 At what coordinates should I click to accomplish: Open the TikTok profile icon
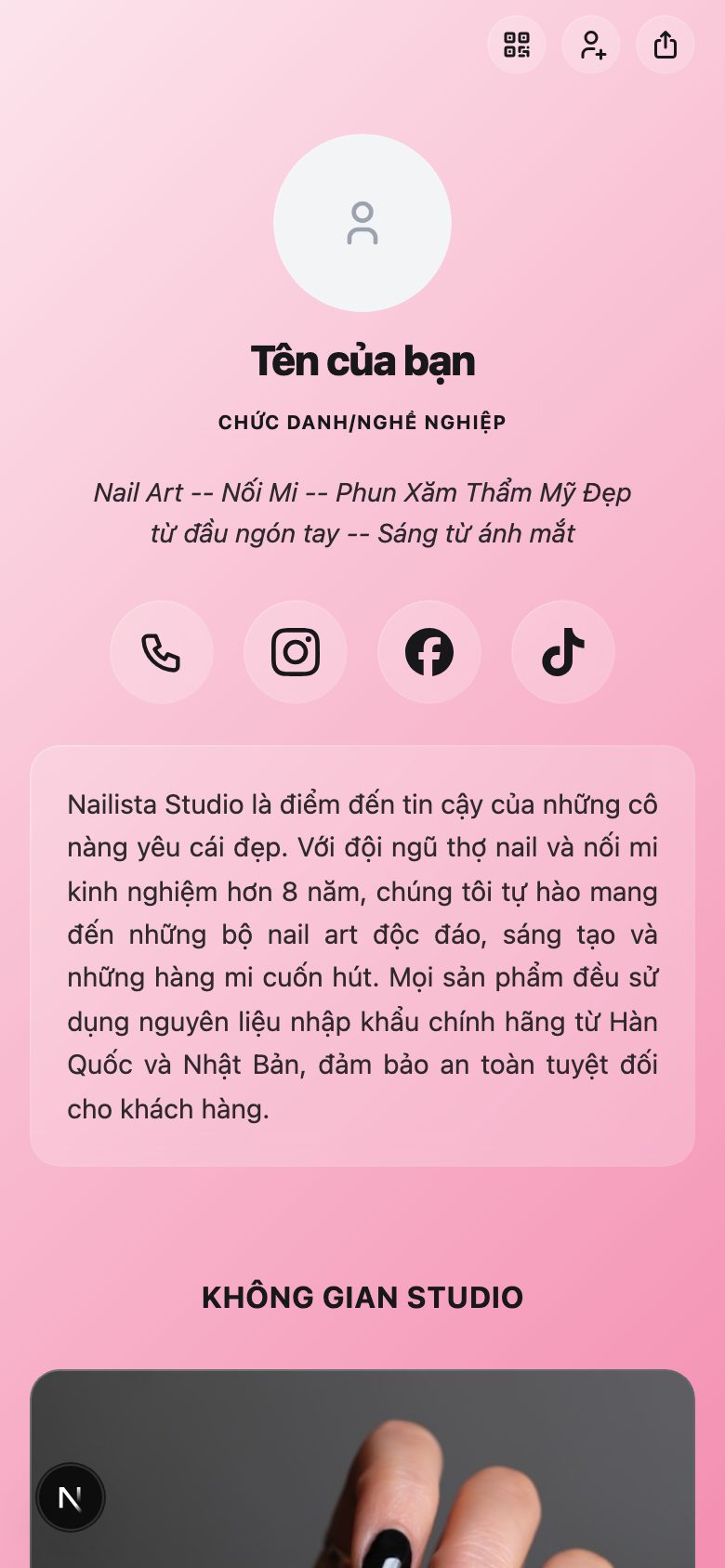pos(562,652)
